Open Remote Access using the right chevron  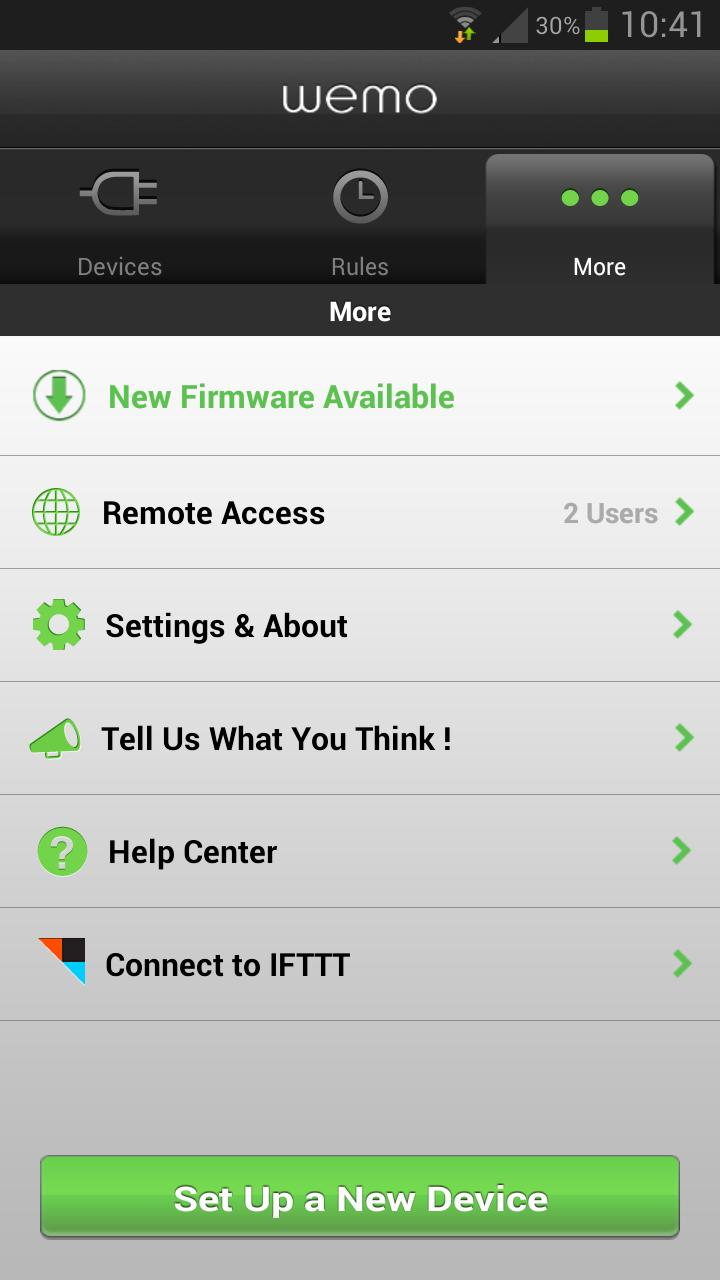point(684,512)
